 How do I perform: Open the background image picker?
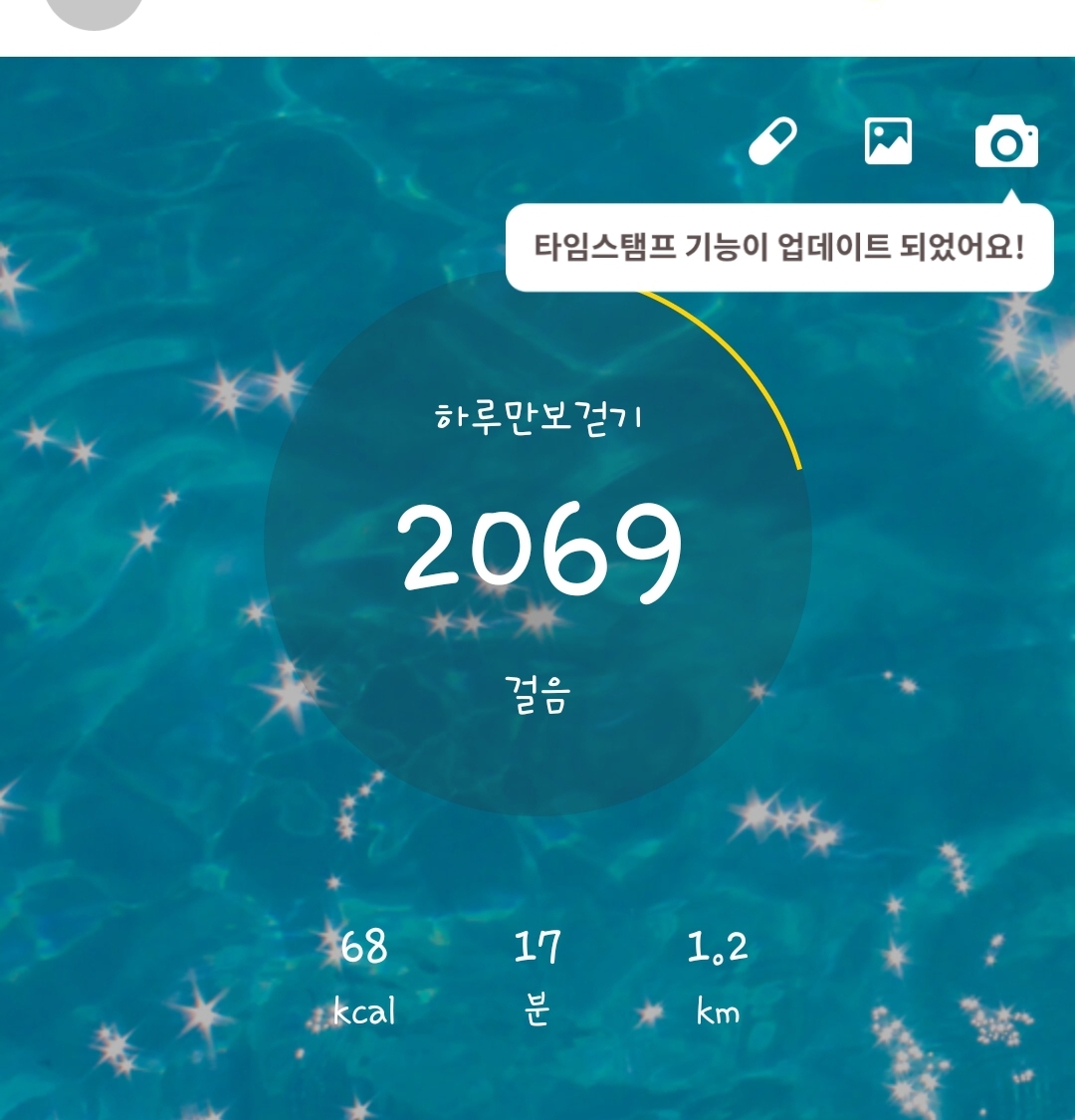[x=888, y=141]
